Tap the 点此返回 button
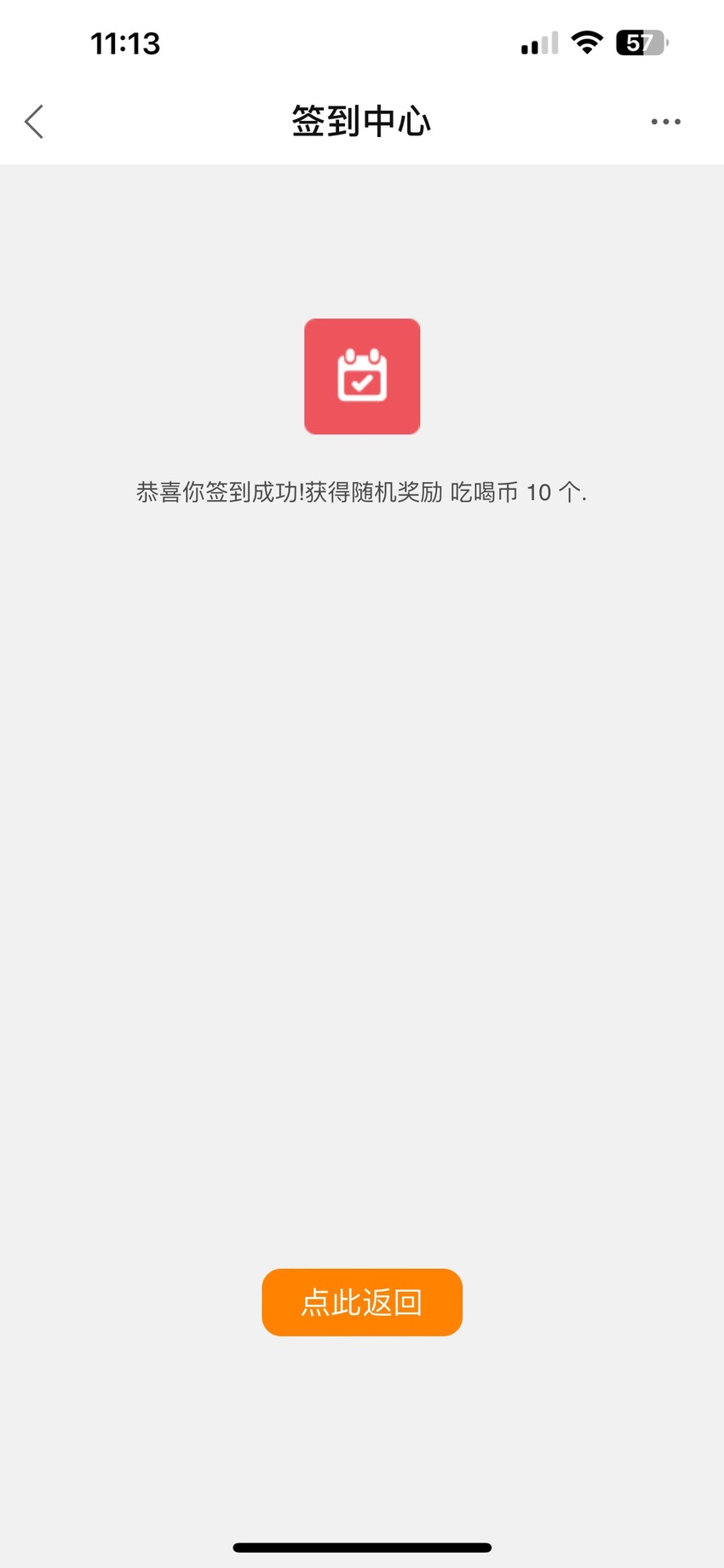The height and width of the screenshot is (1568, 724). (x=362, y=1302)
